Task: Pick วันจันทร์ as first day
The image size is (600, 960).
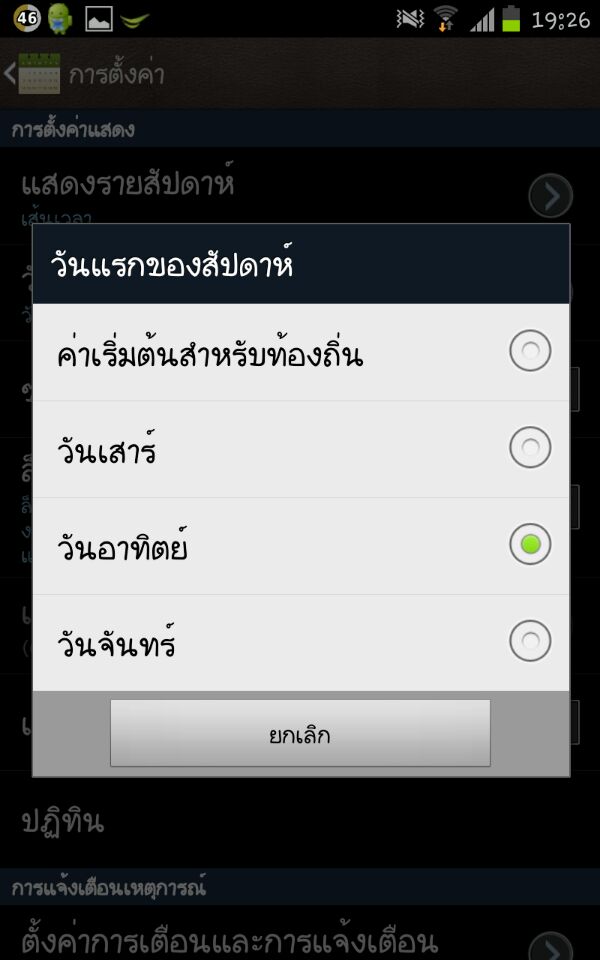Action: [301, 643]
